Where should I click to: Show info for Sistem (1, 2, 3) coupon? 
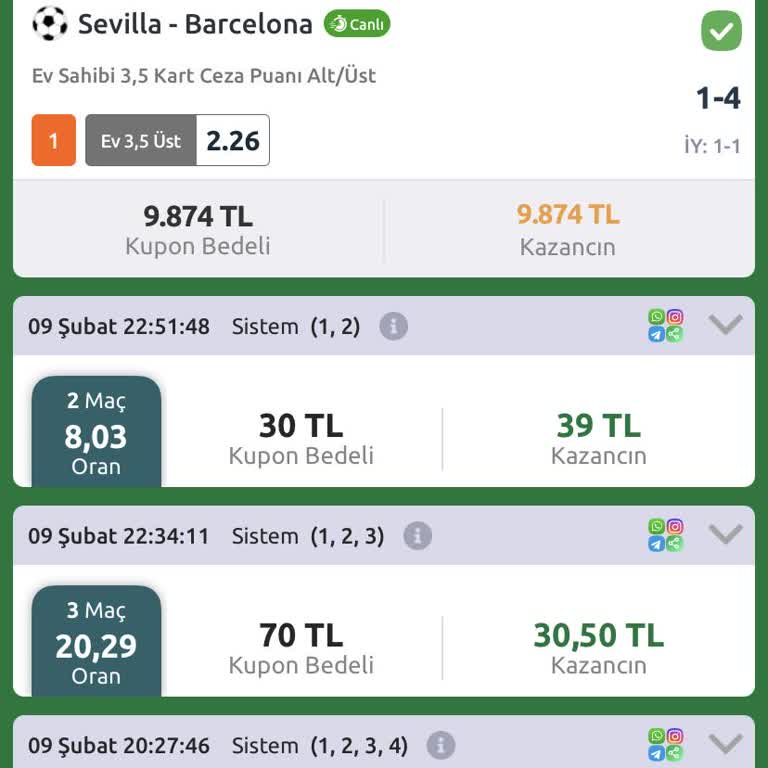click(x=417, y=536)
